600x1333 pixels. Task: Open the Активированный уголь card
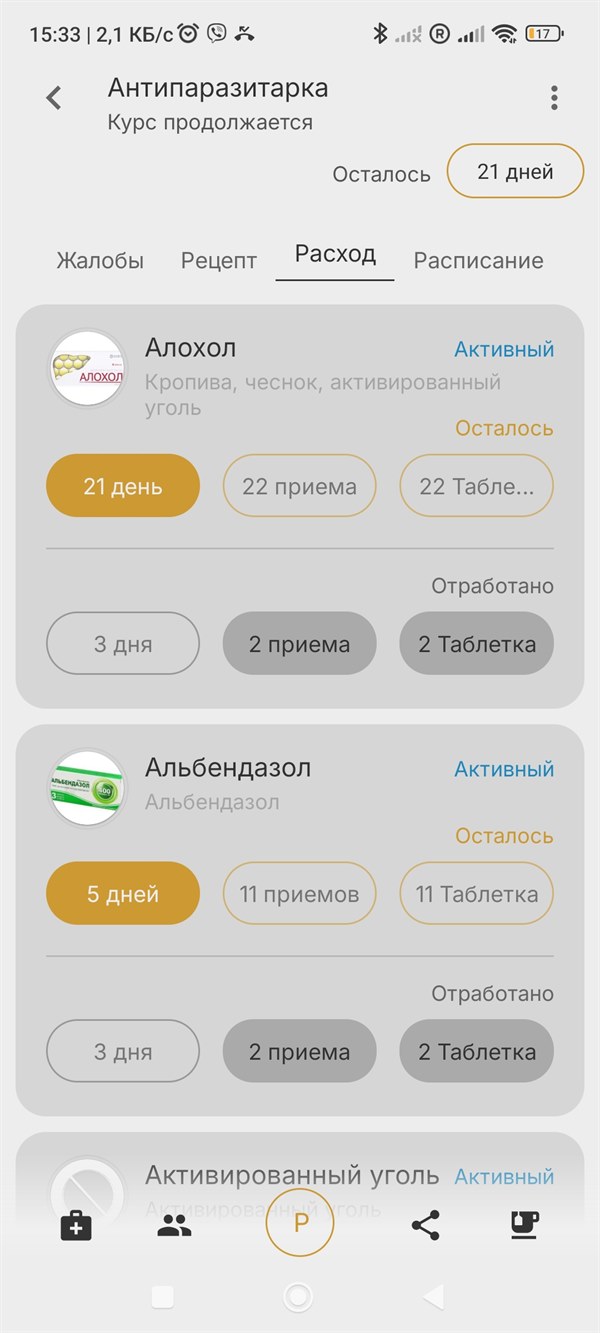tap(291, 1175)
